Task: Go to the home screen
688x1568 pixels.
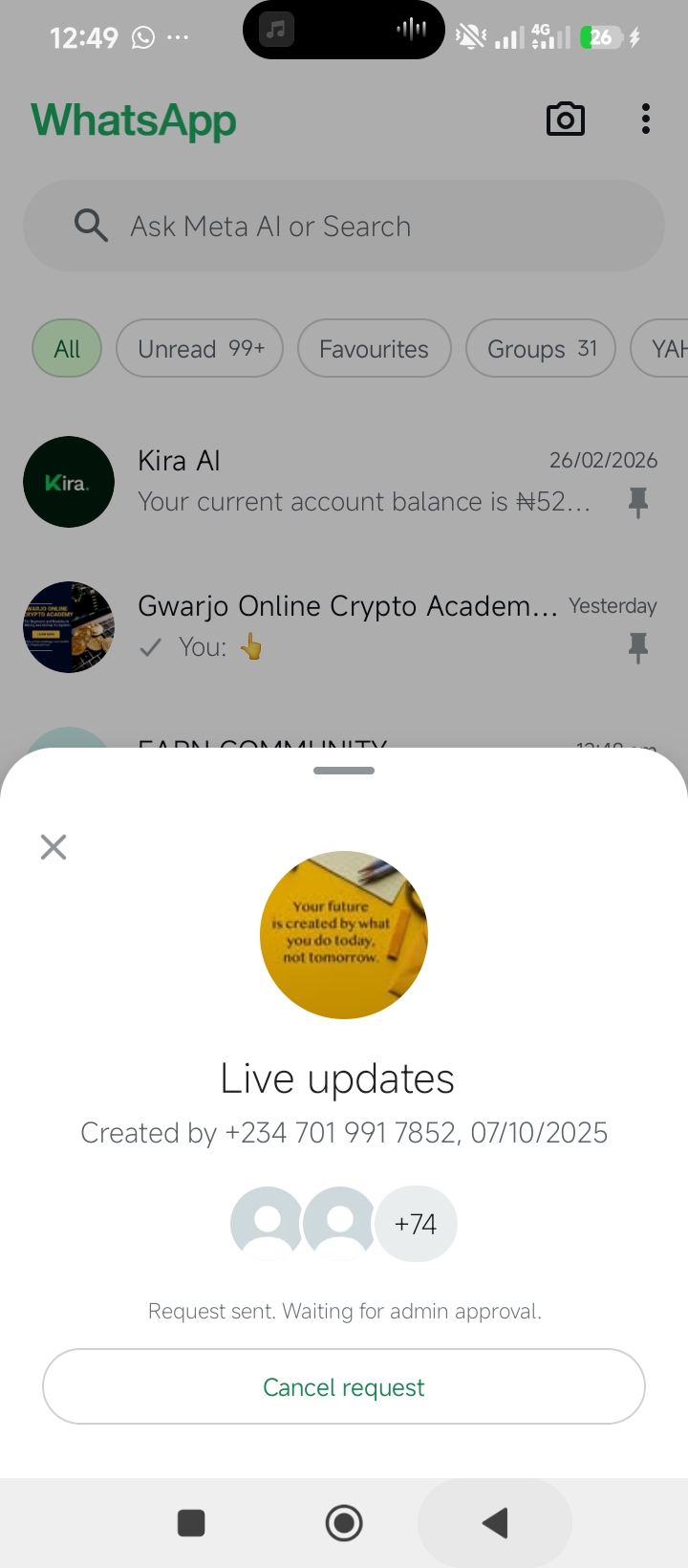Action: [x=344, y=1523]
